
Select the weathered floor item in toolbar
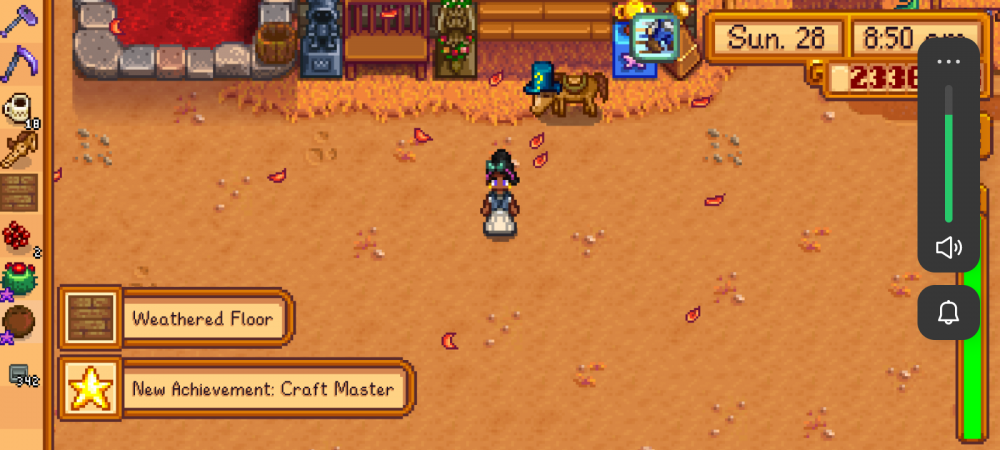(x=19, y=190)
